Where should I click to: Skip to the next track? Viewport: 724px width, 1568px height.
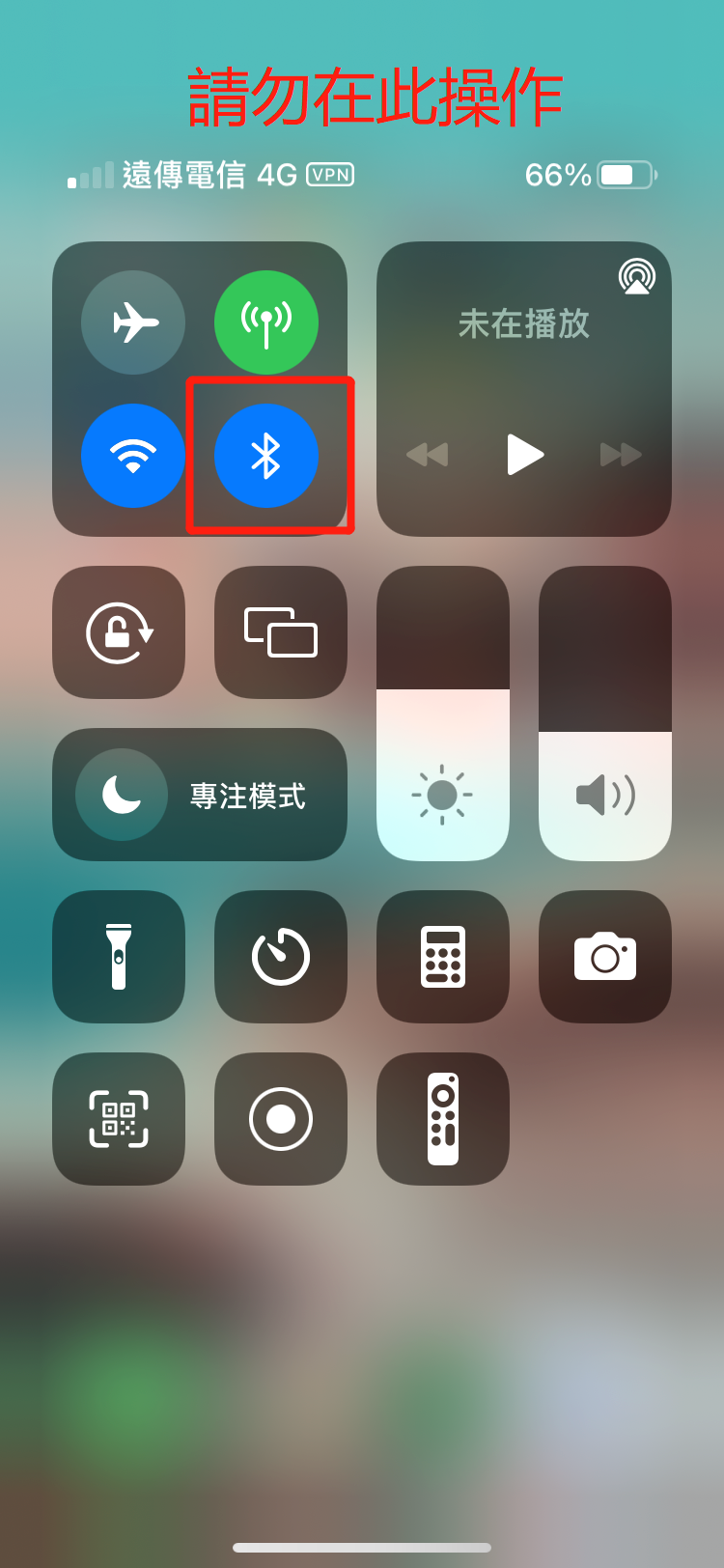(620, 454)
